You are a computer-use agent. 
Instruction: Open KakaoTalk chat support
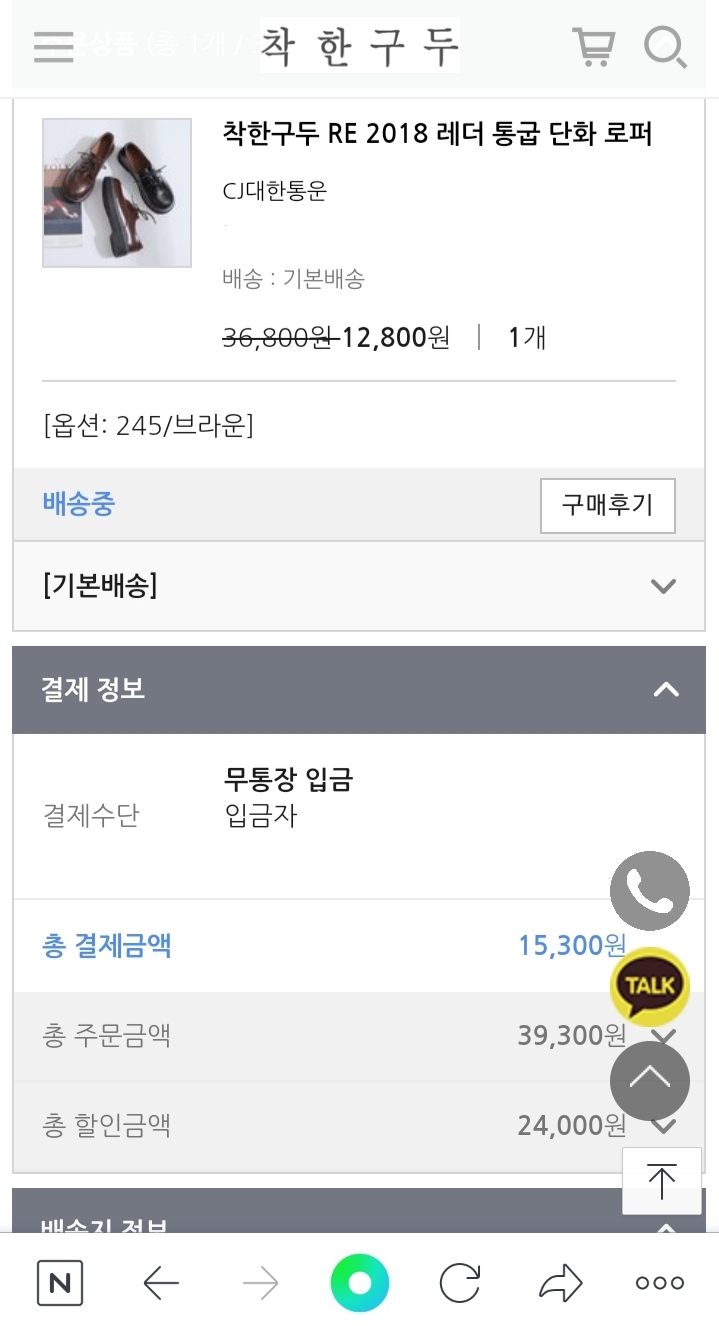(650, 987)
